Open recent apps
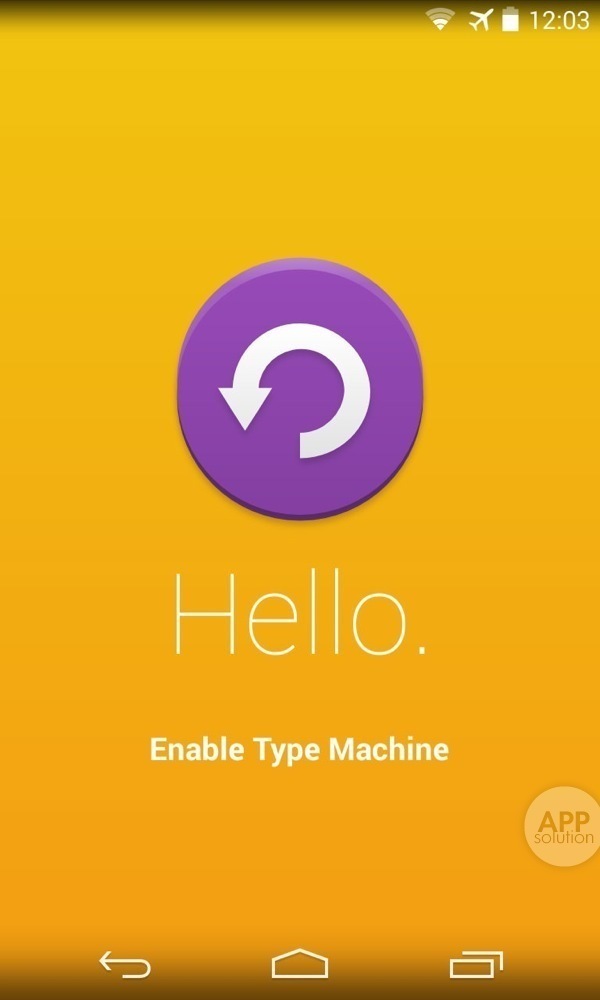 (476, 964)
